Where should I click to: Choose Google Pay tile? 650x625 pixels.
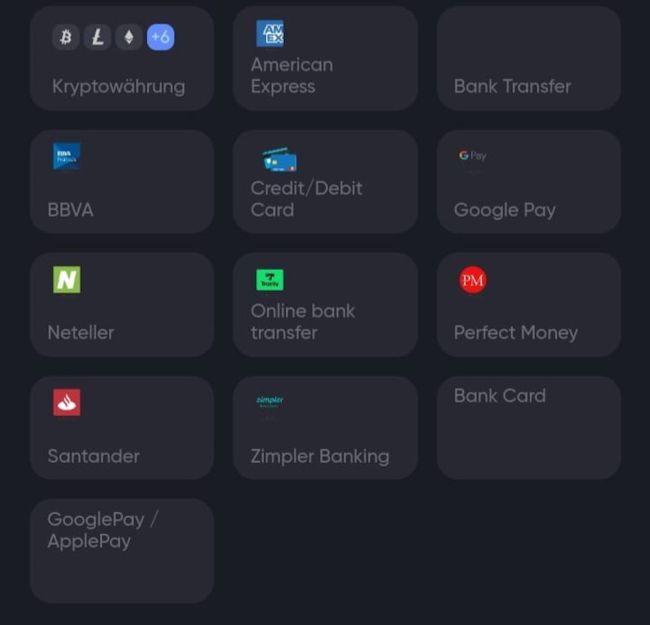528,182
